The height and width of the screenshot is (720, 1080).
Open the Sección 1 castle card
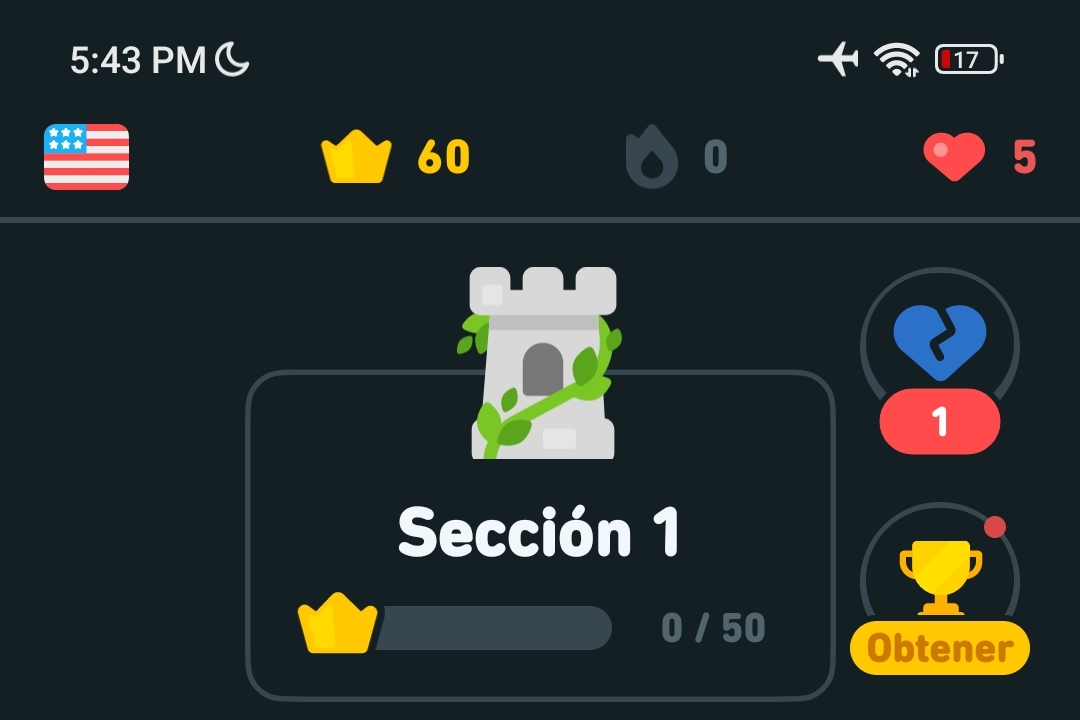pyautogui.click(x=540, y=535)
